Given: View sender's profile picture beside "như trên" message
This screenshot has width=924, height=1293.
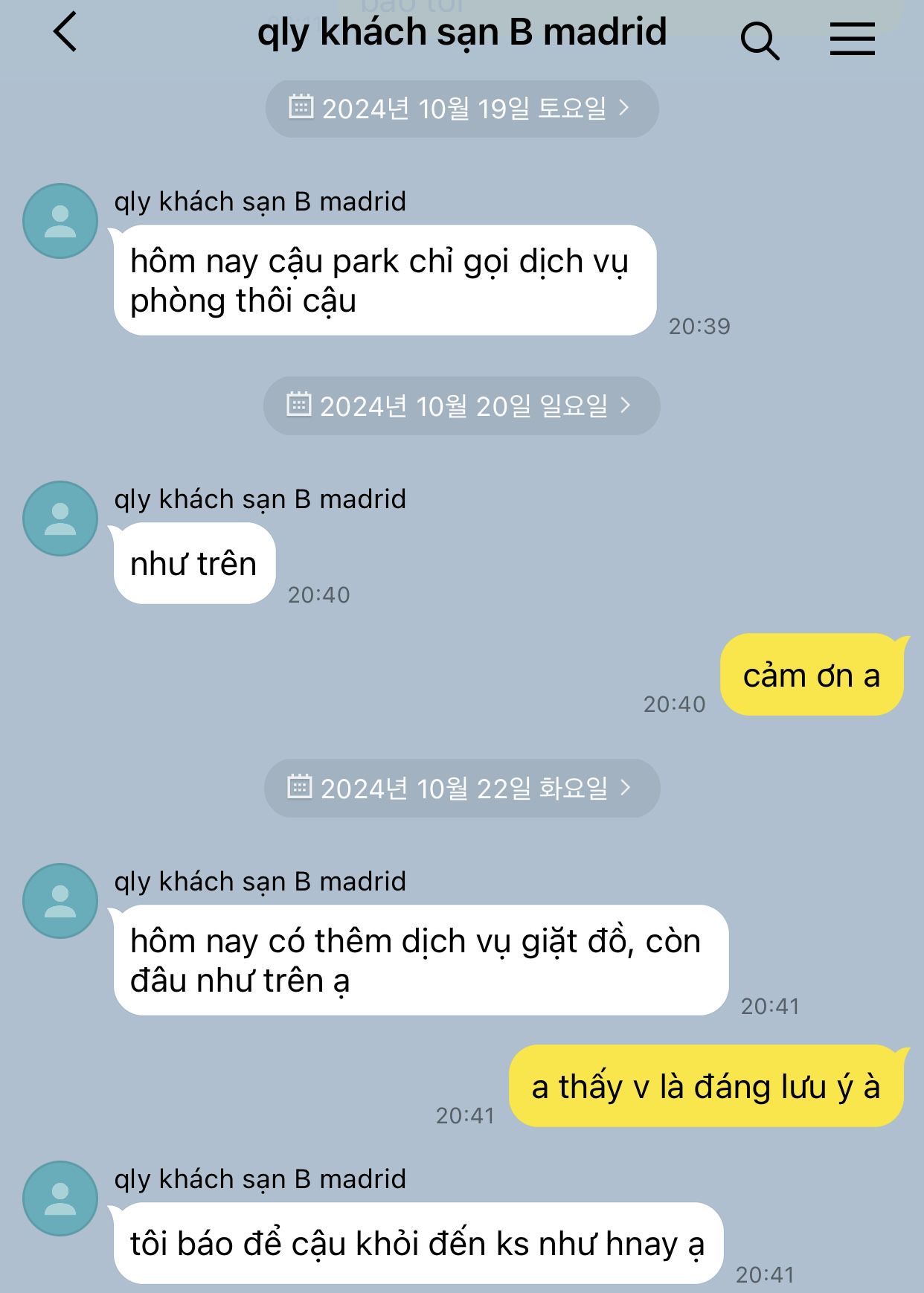Looking at the screenshot, I should point(60,519).
